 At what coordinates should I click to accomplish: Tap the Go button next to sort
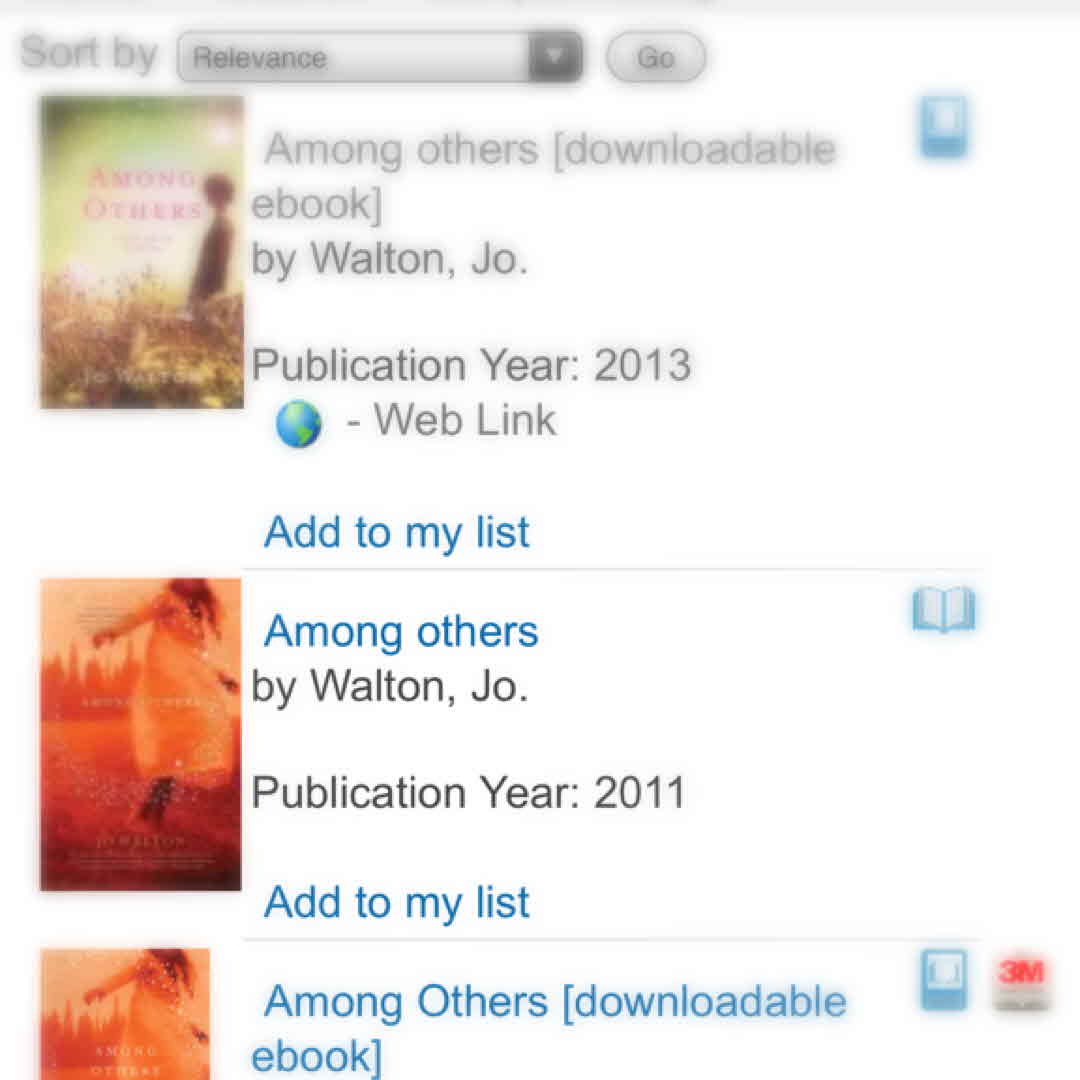click(x=655, y=57)
